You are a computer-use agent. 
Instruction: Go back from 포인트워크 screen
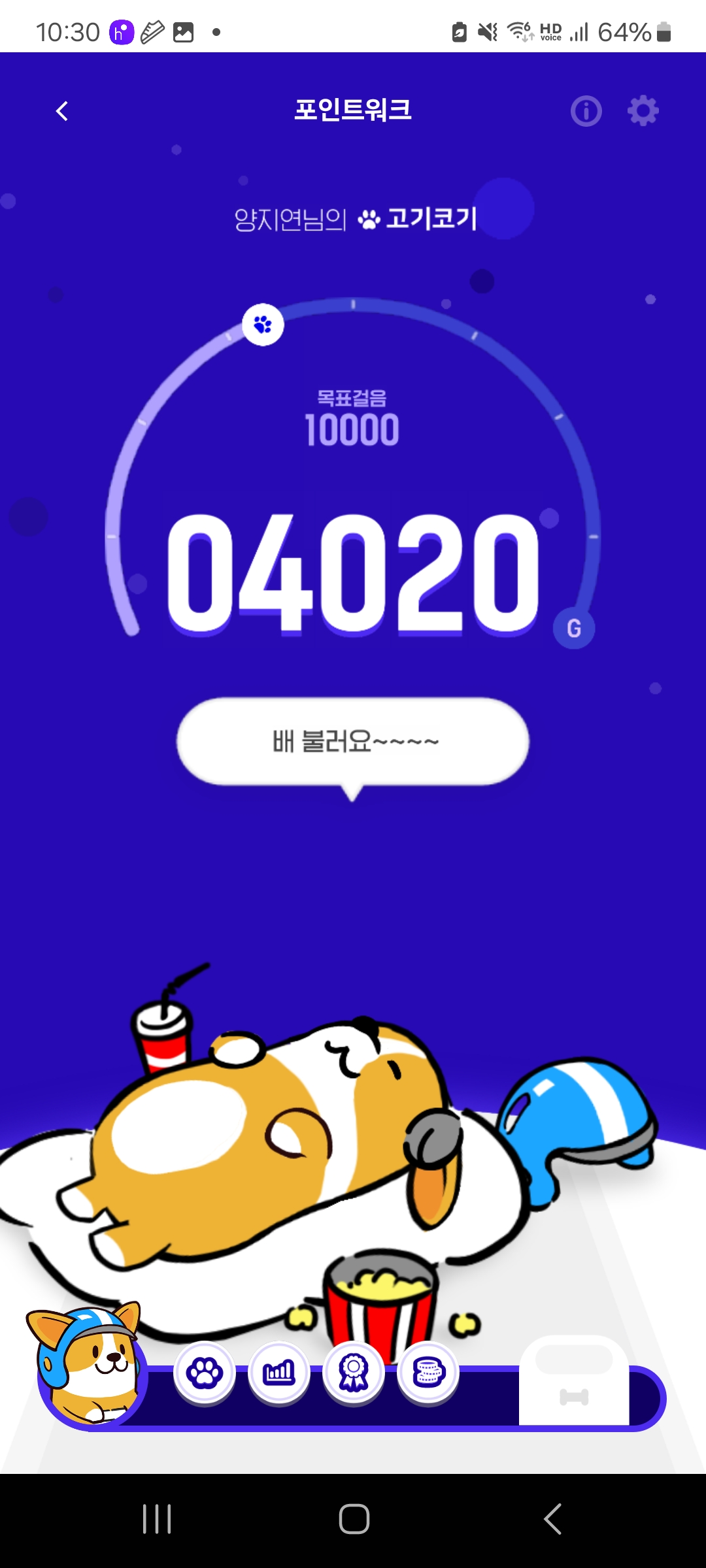point(62,111)
